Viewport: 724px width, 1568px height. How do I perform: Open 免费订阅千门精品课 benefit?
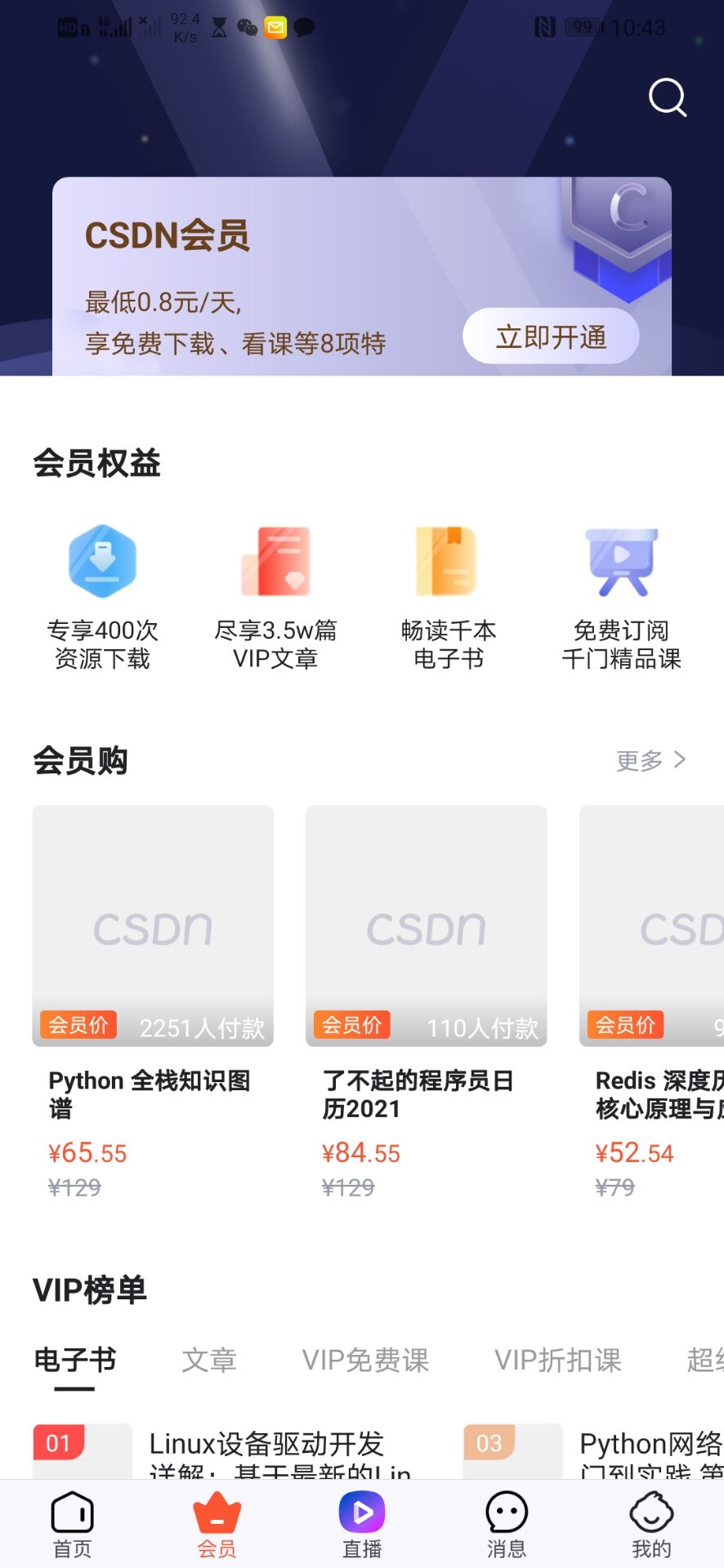click(x=621, y=598)
